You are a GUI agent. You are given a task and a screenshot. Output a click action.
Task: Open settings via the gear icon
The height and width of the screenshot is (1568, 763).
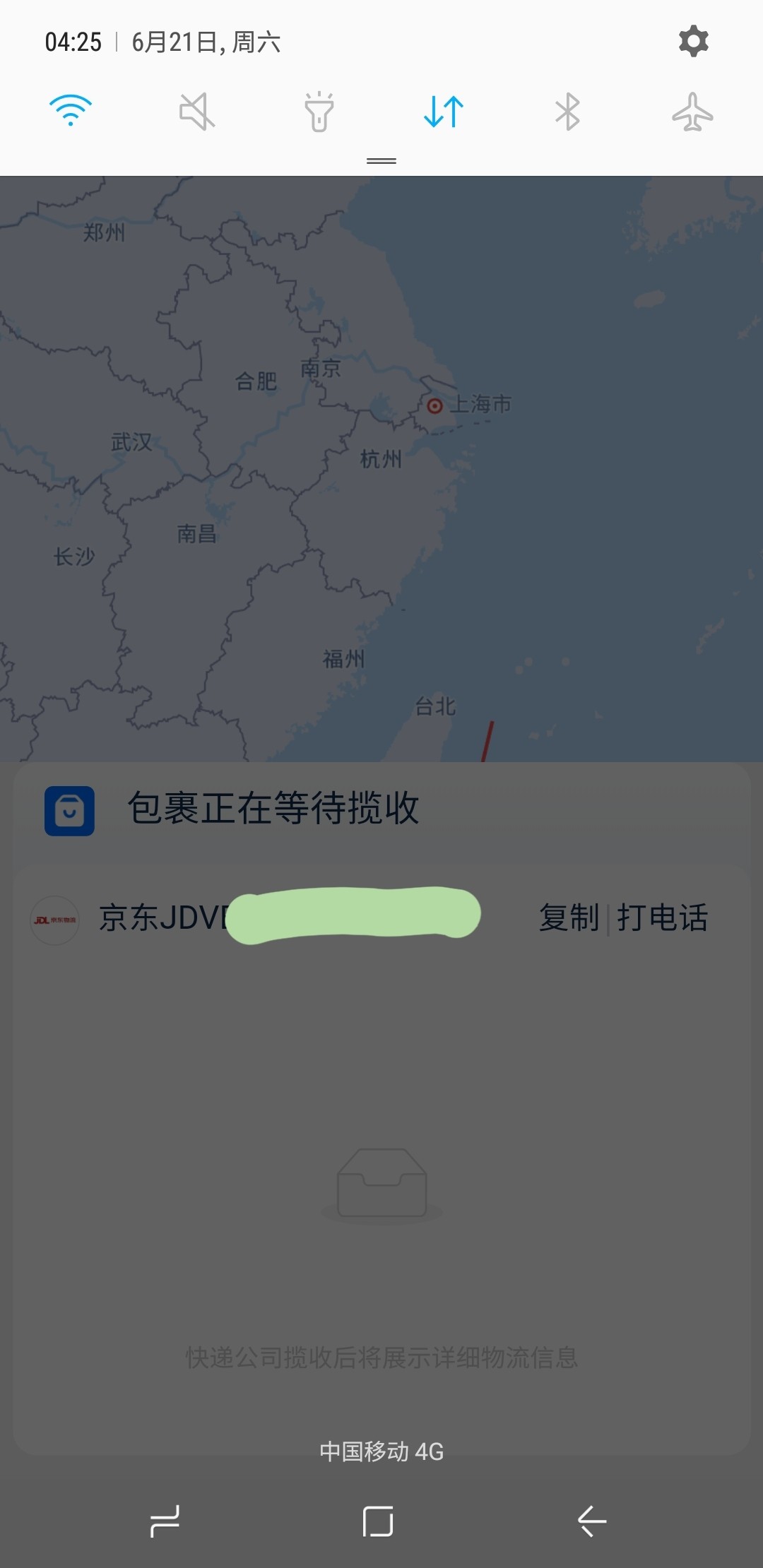point(693,42)
